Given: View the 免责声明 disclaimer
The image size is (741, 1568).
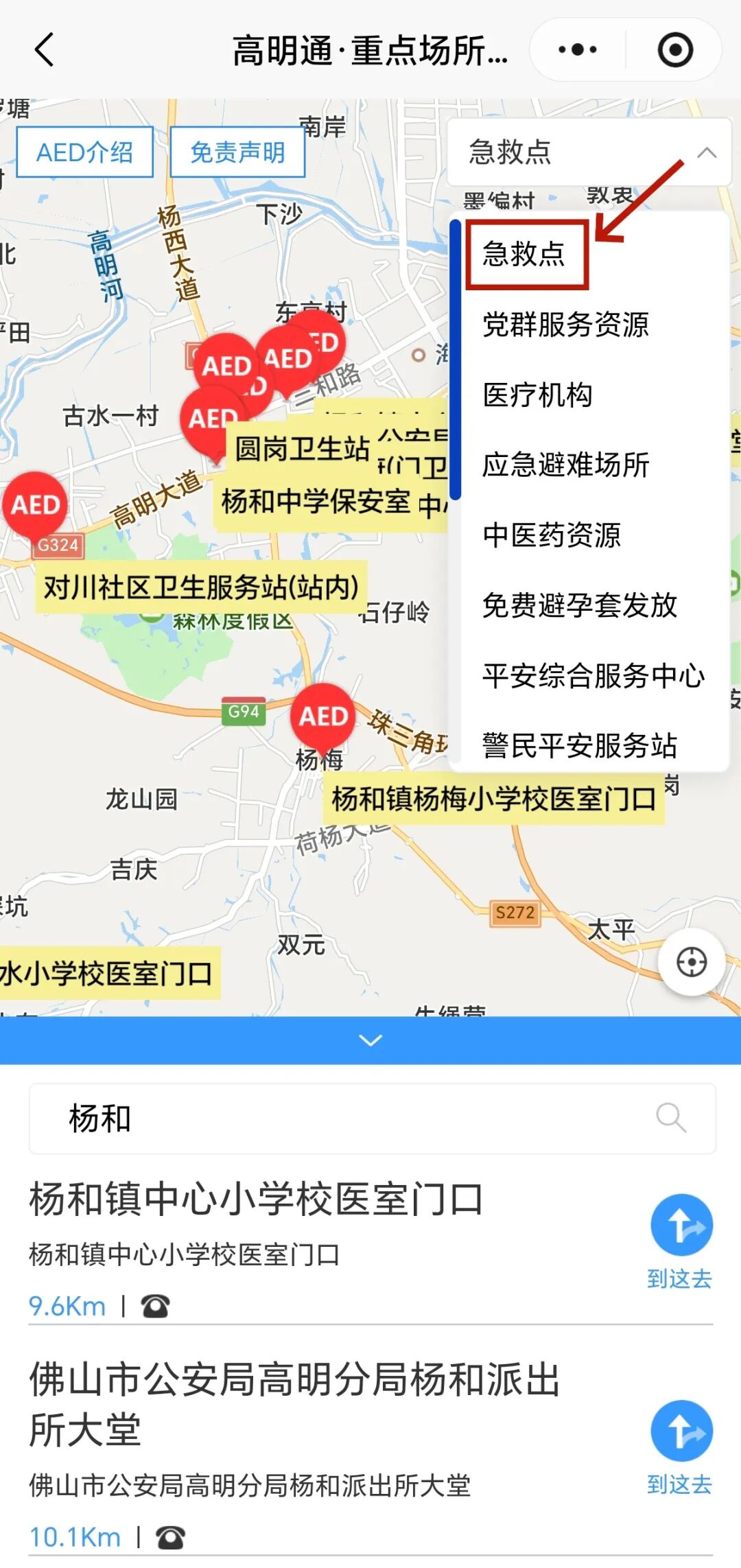Looking at the screenshot, I should [237, 152].
